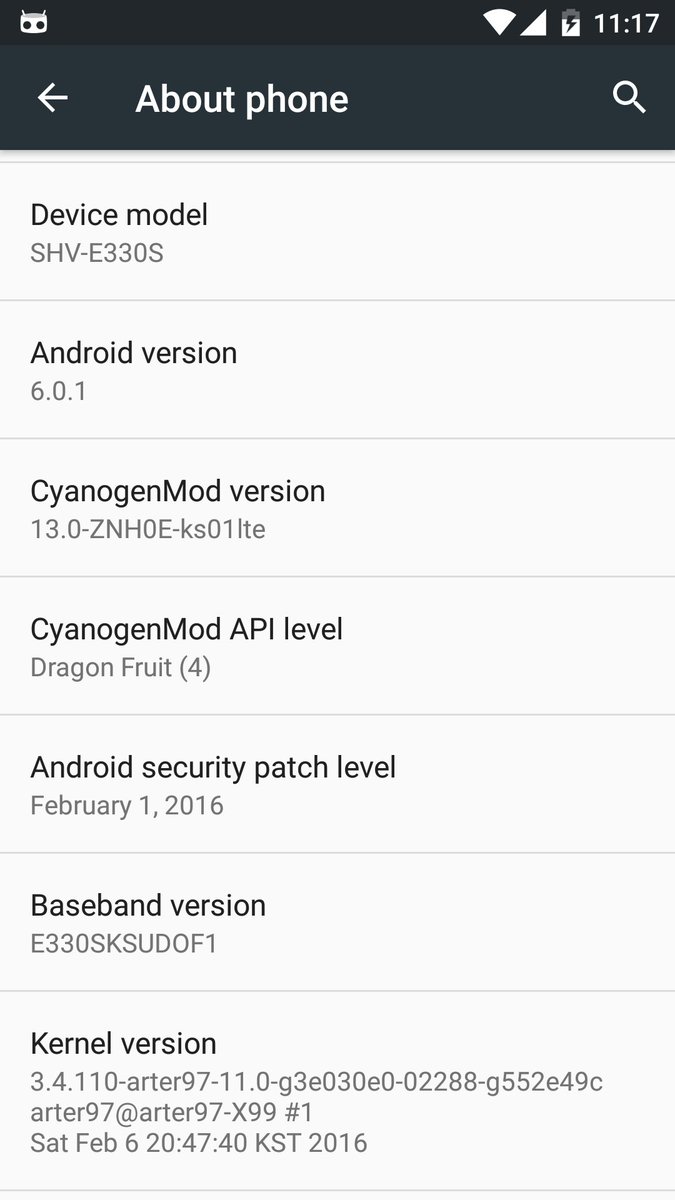Select the CyanogenMod version entry

click(337, 508)
